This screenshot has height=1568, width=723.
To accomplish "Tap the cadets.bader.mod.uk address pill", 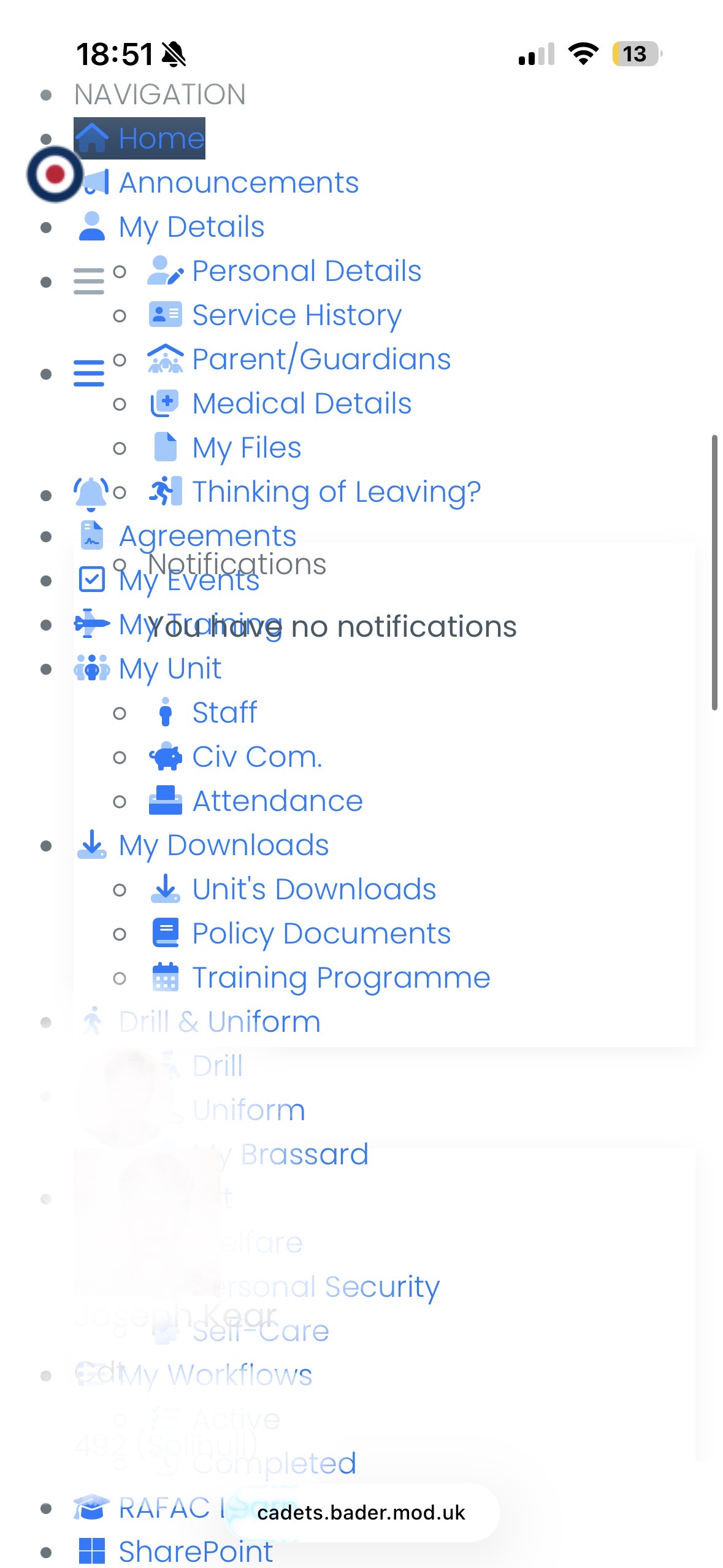I will click(x=361, y=1513).
